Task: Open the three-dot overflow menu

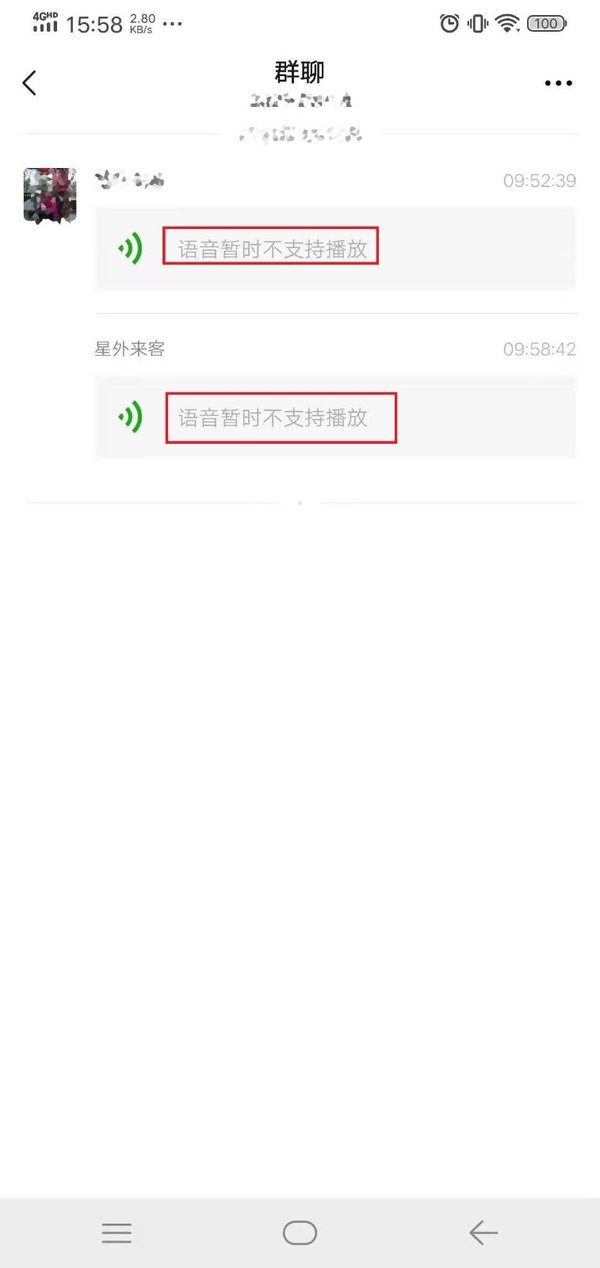Action: click(558, 83)
